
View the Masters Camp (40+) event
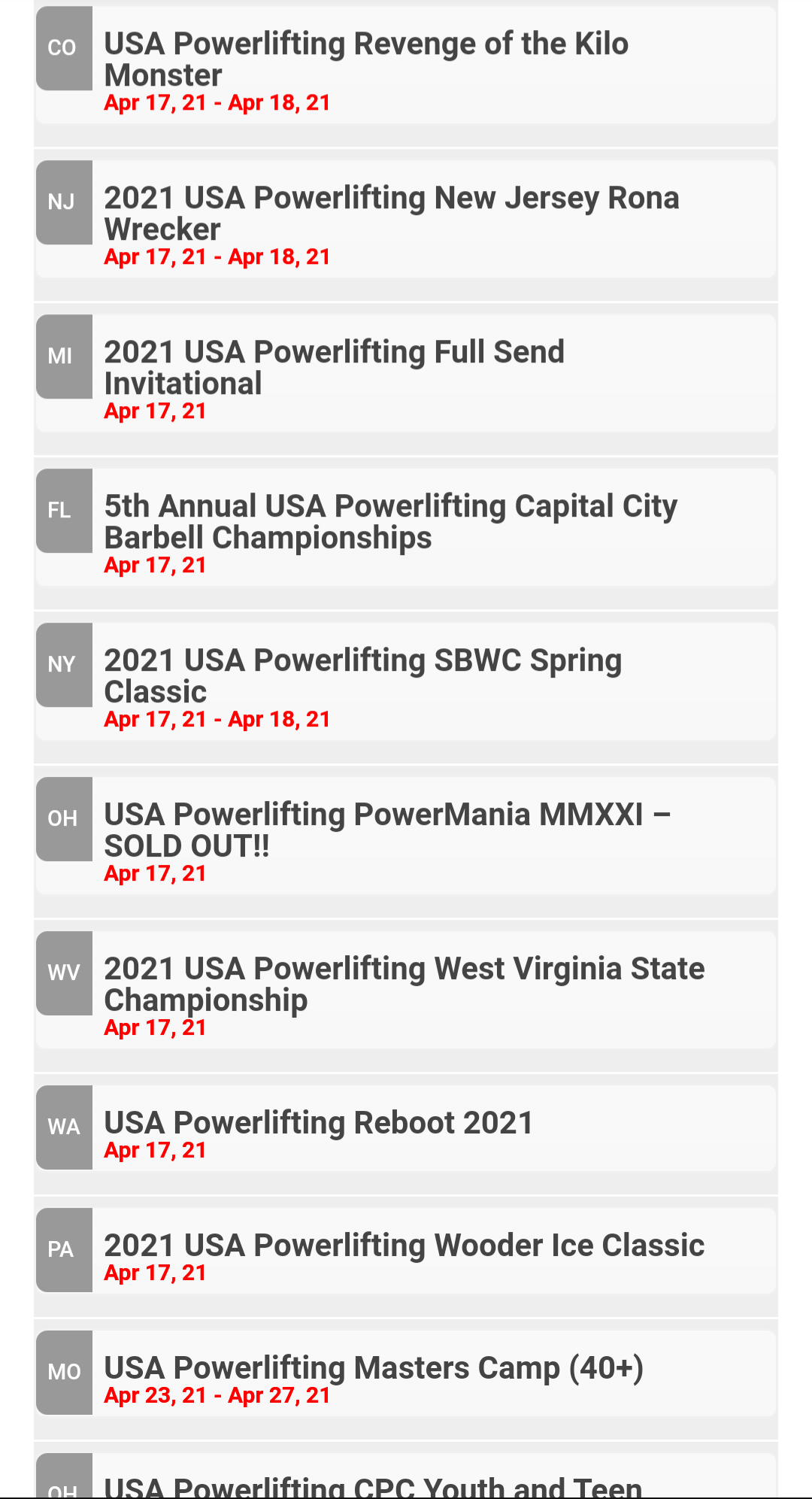pyautogui.click(x=374, y=1368)
